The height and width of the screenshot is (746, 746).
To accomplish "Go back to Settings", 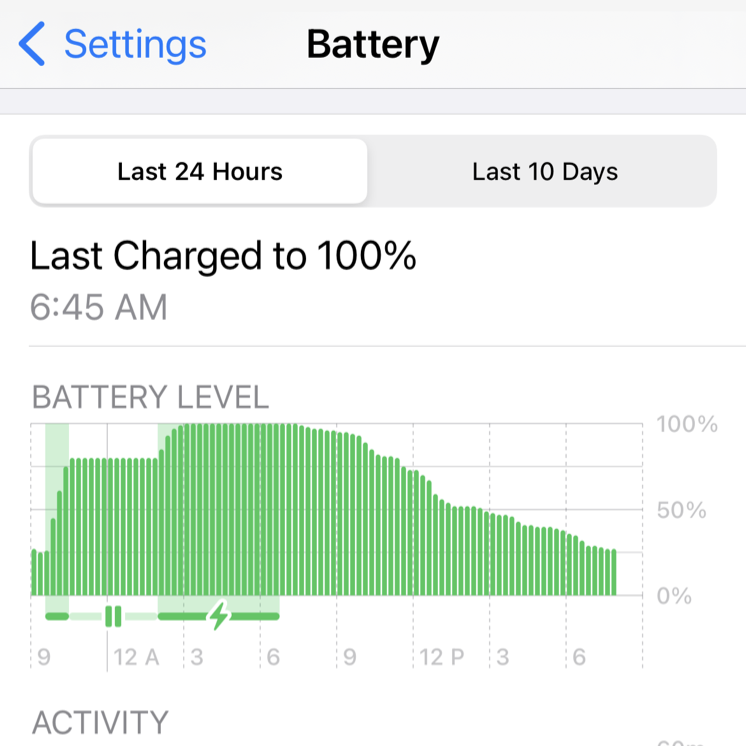I will click(x=113, y=45).
